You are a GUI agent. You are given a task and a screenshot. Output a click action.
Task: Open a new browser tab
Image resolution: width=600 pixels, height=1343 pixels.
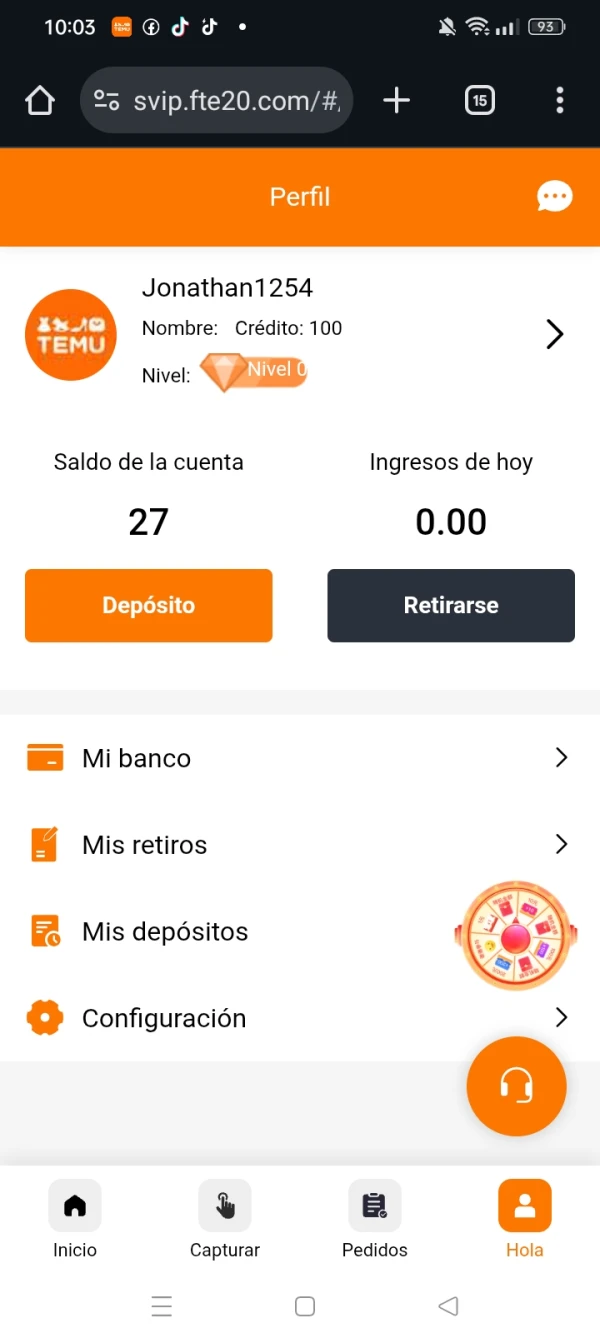[x=397, y=100]
